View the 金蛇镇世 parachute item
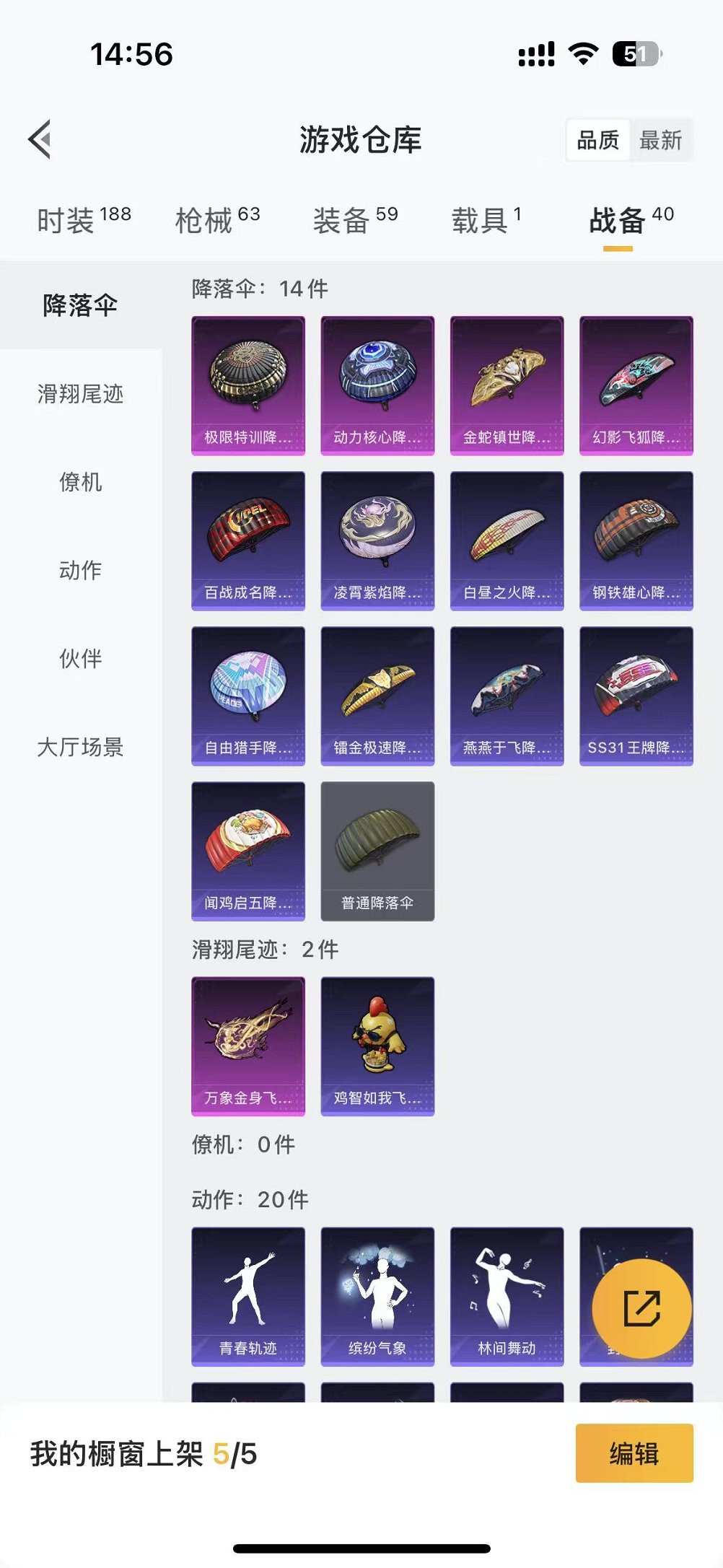This screenshot has width=723, height=1568. click(507, 385)
